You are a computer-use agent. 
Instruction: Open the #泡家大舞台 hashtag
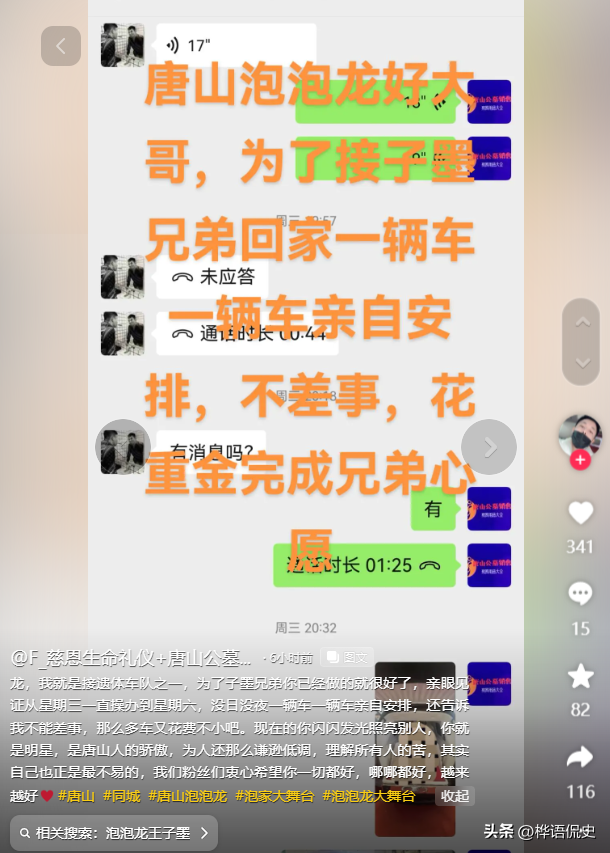[x=275, y=796]
